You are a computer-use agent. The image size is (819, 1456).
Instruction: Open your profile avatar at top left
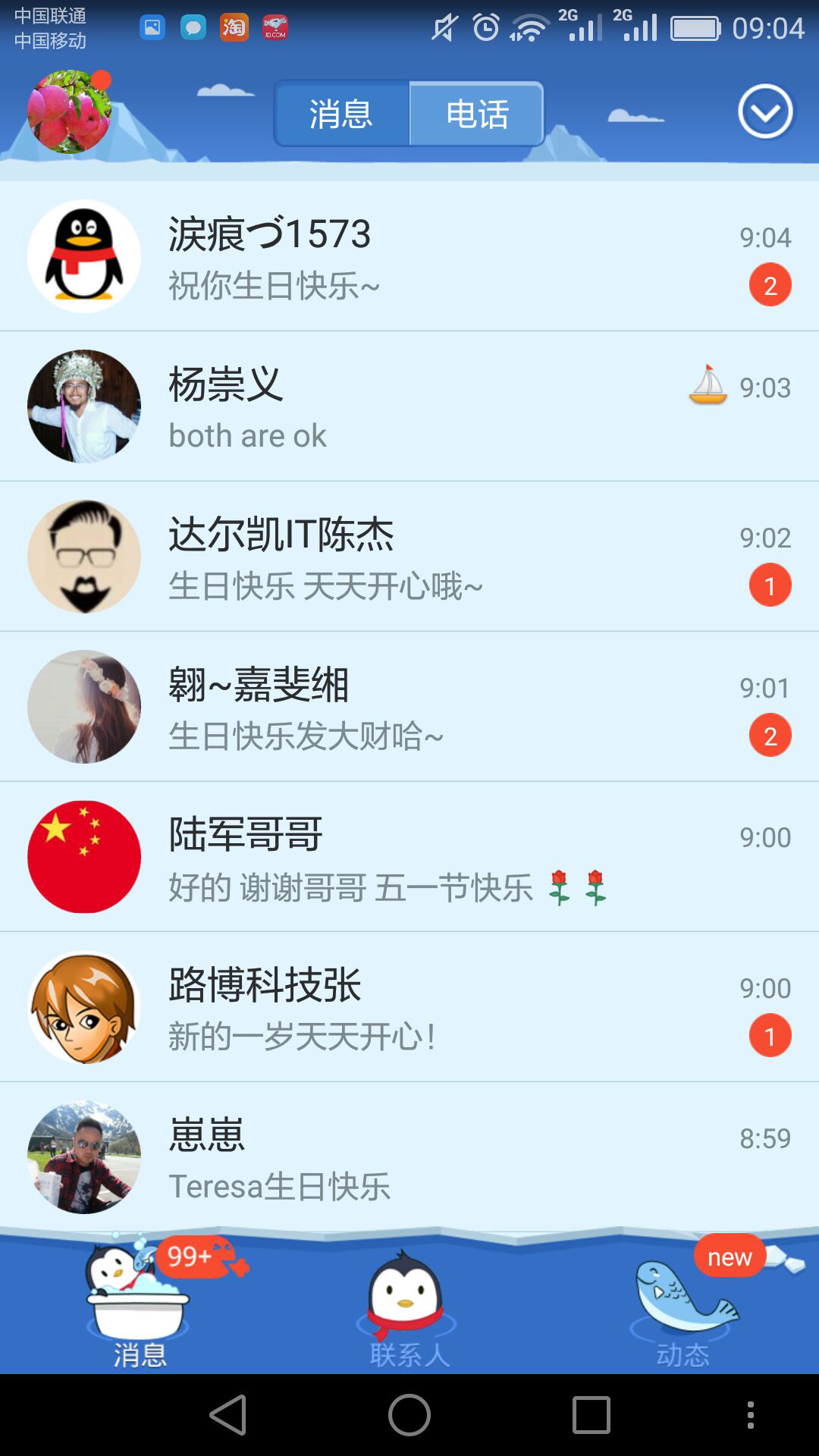(x=69, y=112)
